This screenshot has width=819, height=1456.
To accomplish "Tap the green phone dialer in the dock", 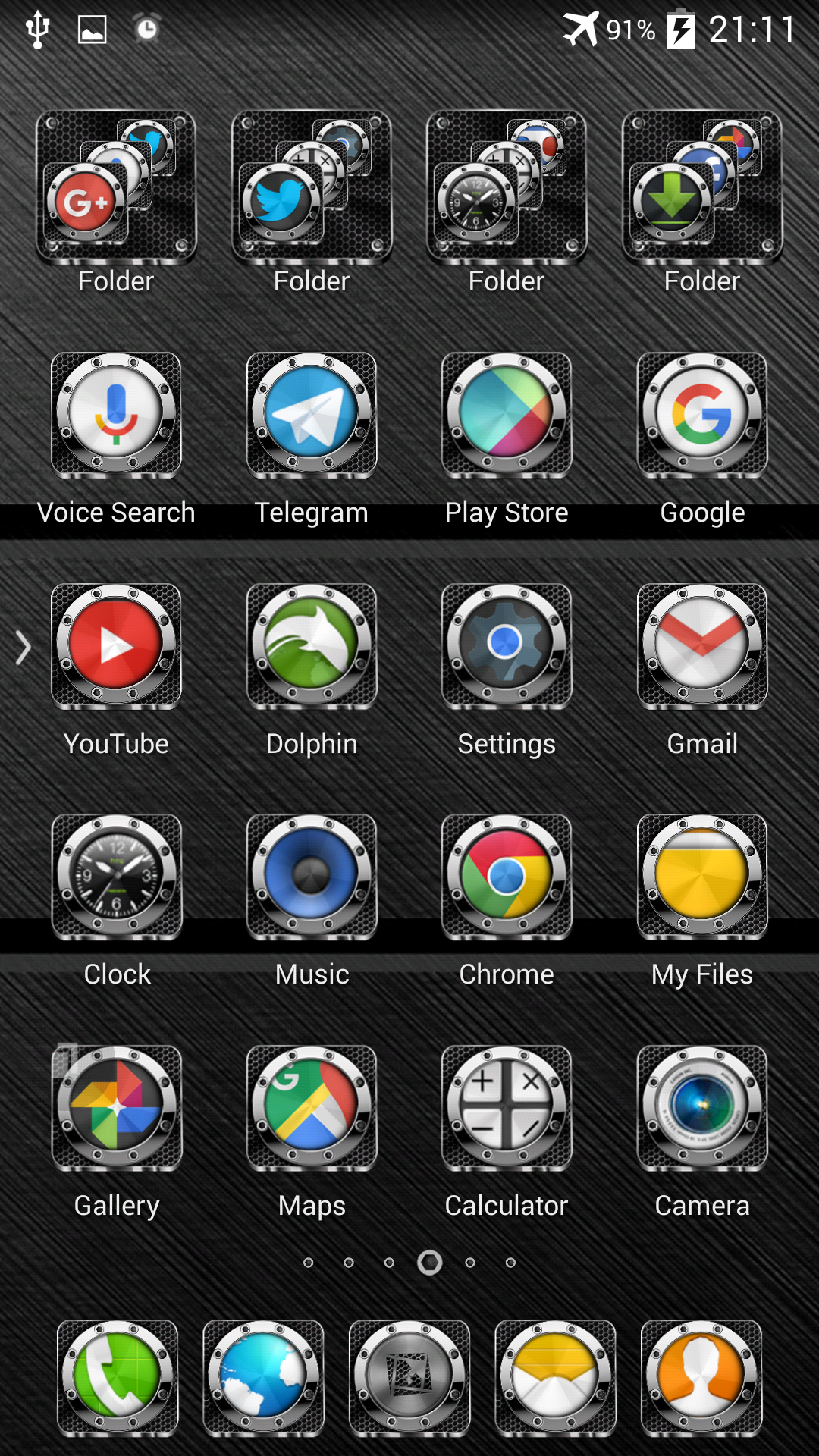I will [x=118, y=1378].
